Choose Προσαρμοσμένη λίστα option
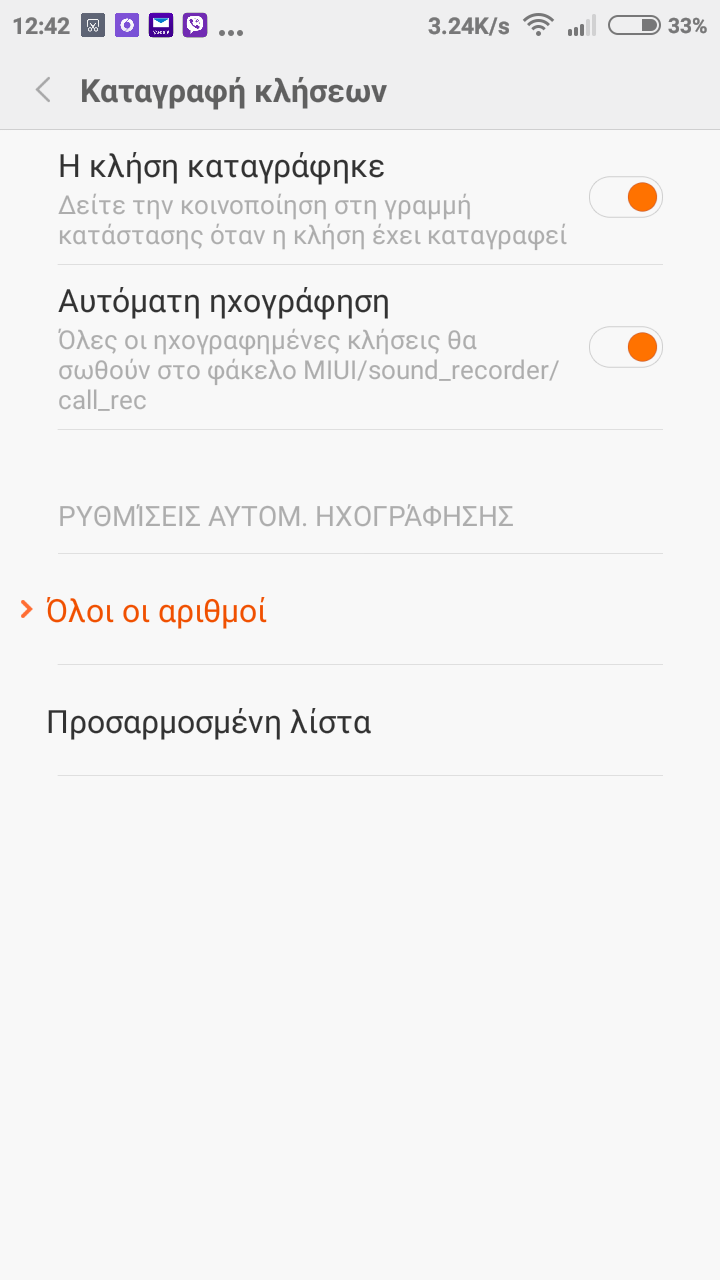Screen dimensions: 720x1280 (x=209, y=722)
